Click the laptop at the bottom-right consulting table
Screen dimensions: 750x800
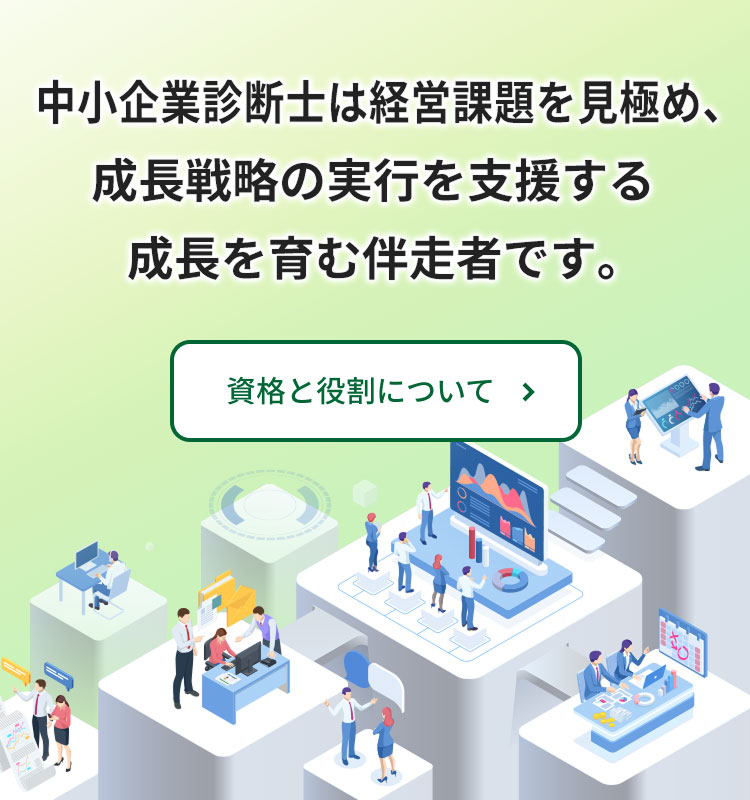[x=653, y=676]
